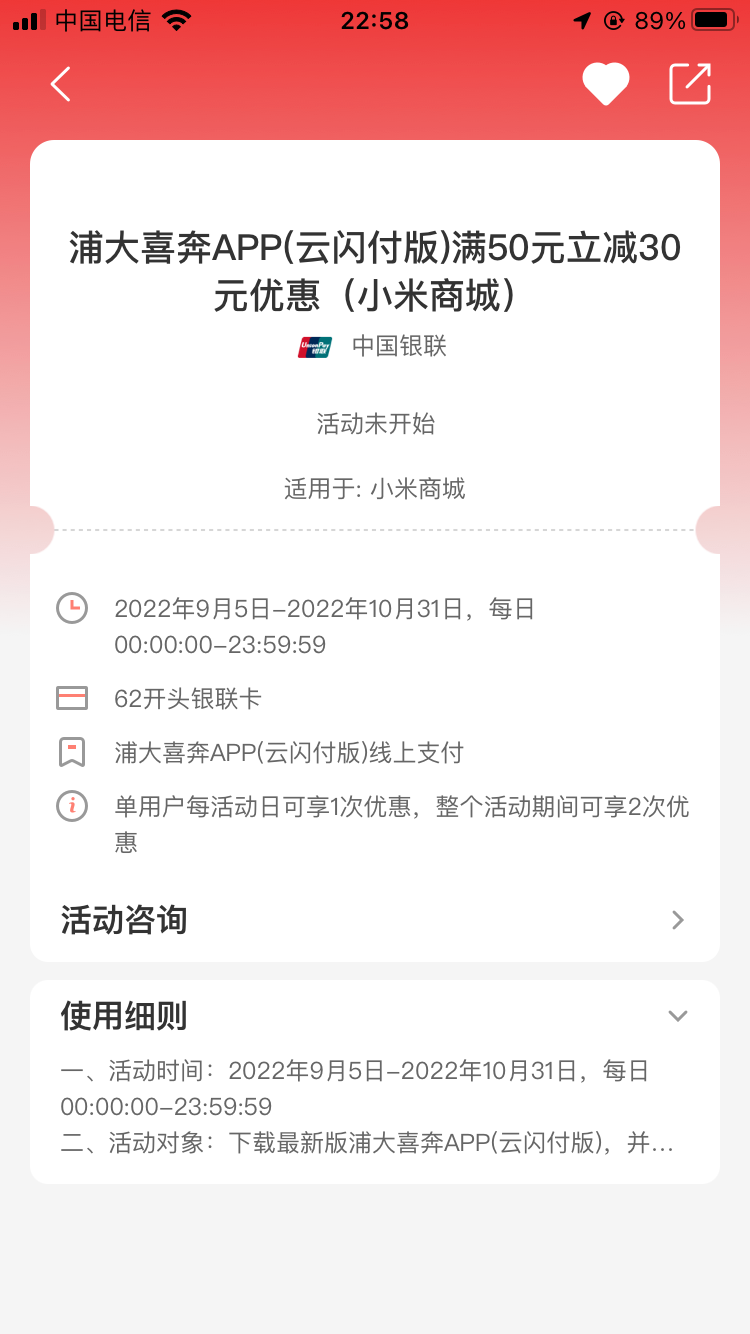
Task: Favorite this coupon with the heart icon
Action: coord(606,85)
